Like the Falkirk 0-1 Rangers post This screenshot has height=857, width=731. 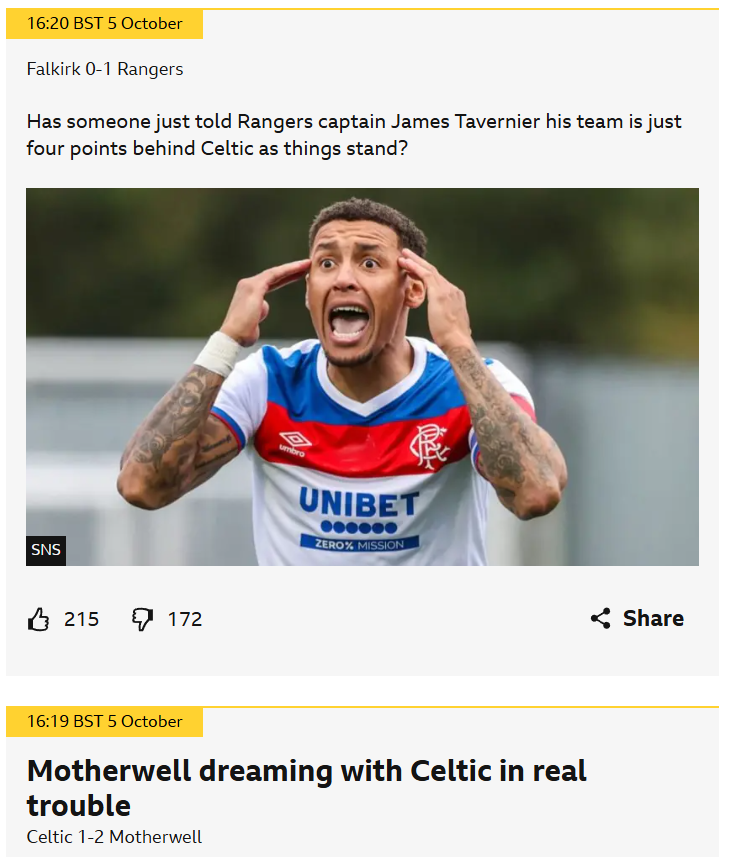pyautogui.click(x=39, y=619)
